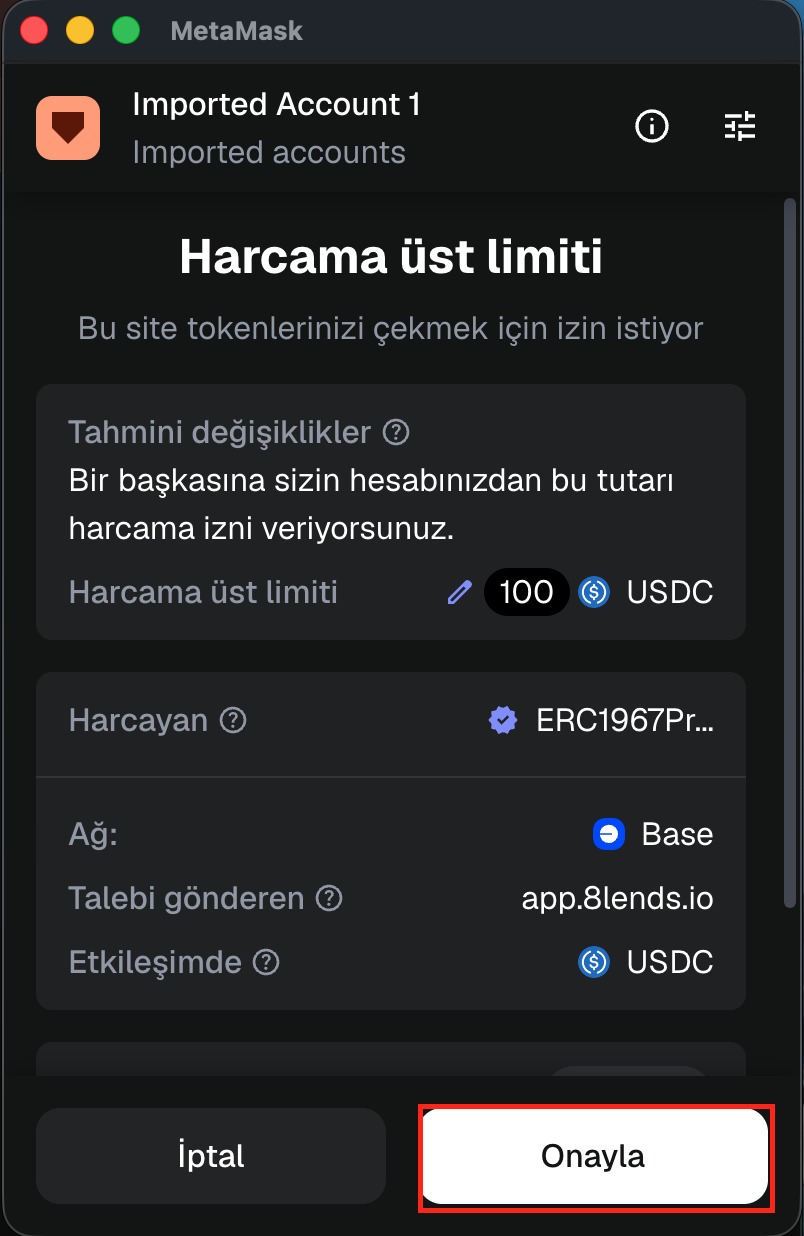804x1236 pixels.
Task: Open the account info icon
Action: [x=652, y=126]
